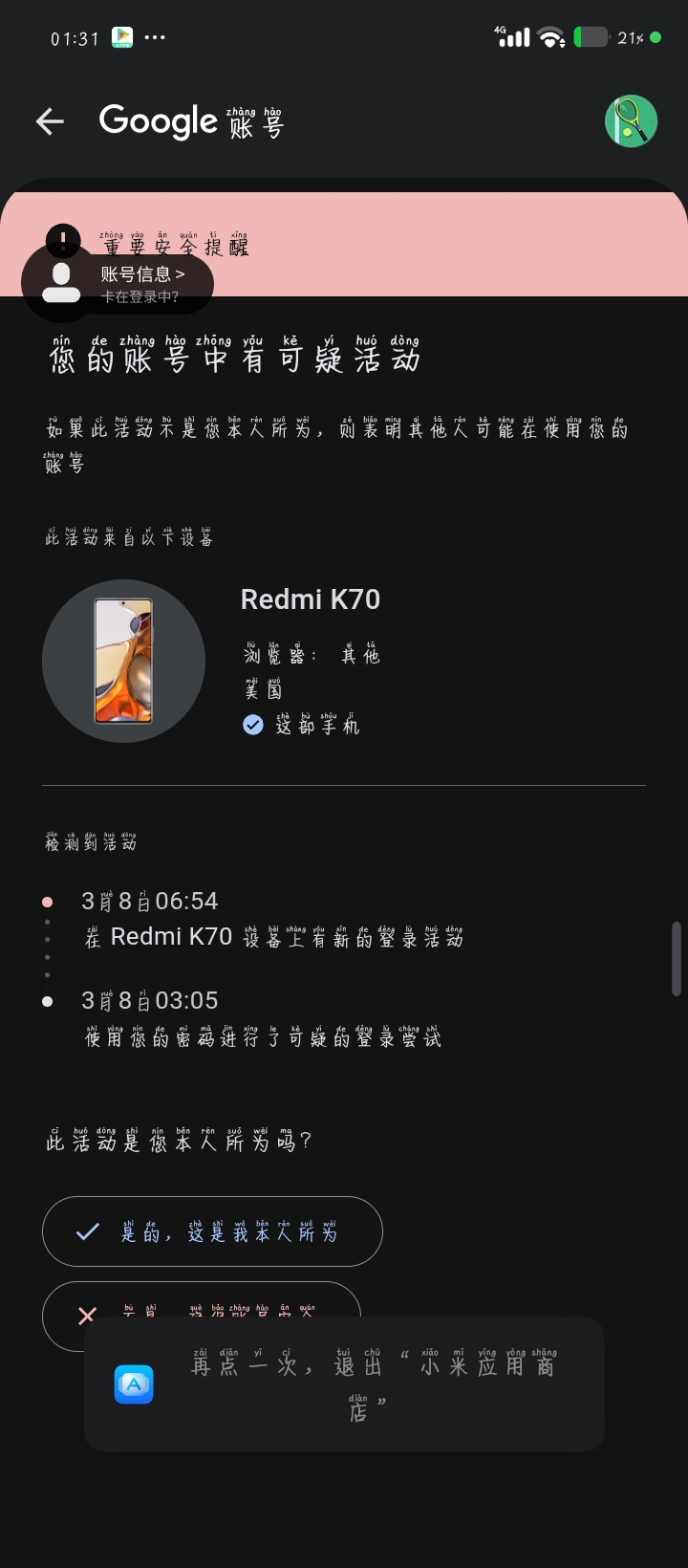Open the profile avatar in app bar
Viewport: 688px width, 1568px height.
click(x=631, y=121)
